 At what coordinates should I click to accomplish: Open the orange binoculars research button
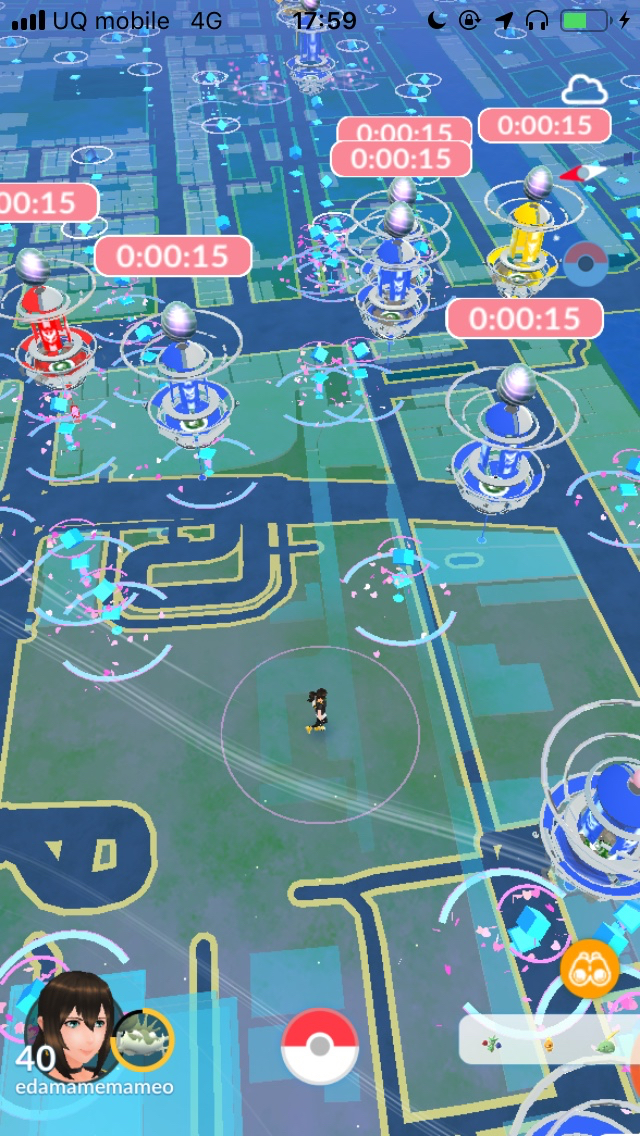point(589,968)
